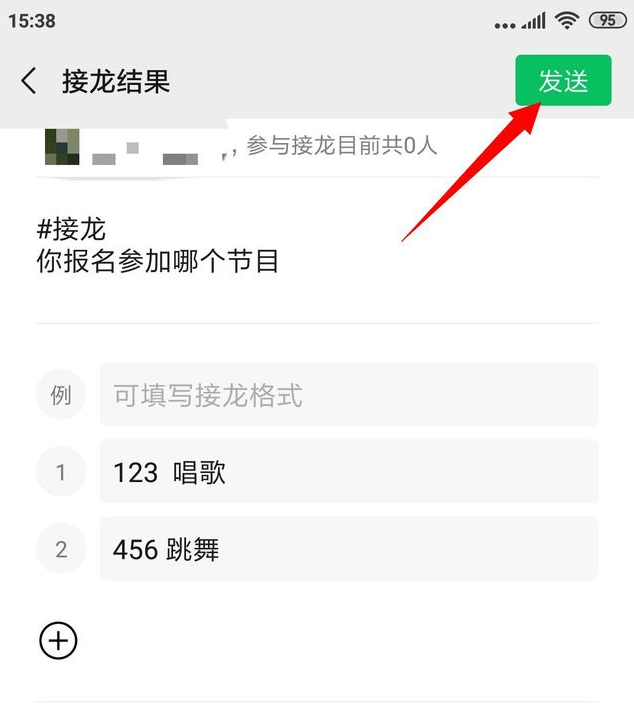
Task: Go back from 接龙结果 screen
Action: click(29, 81)
